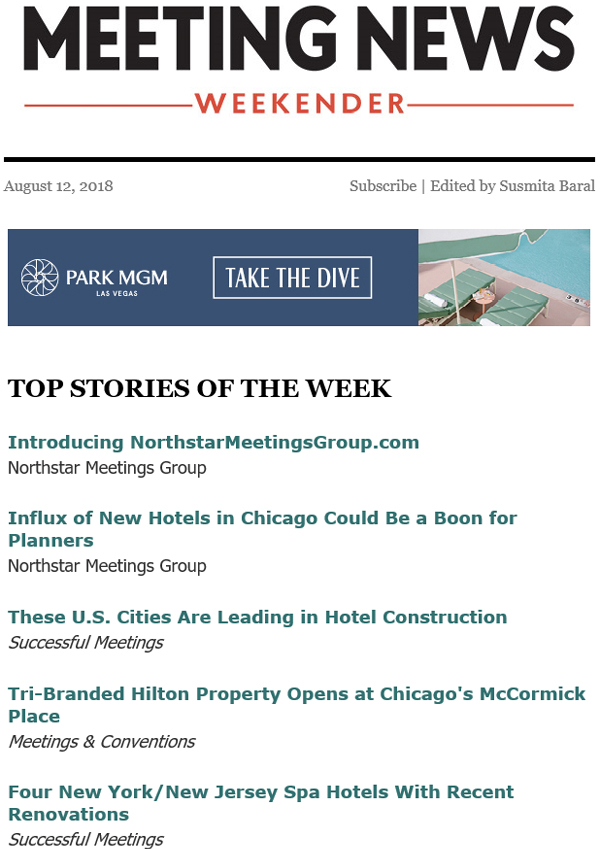This screenshot has height=849, width=600.
Task: Tap the Subscribe link
Action: (x=382, y=186)
